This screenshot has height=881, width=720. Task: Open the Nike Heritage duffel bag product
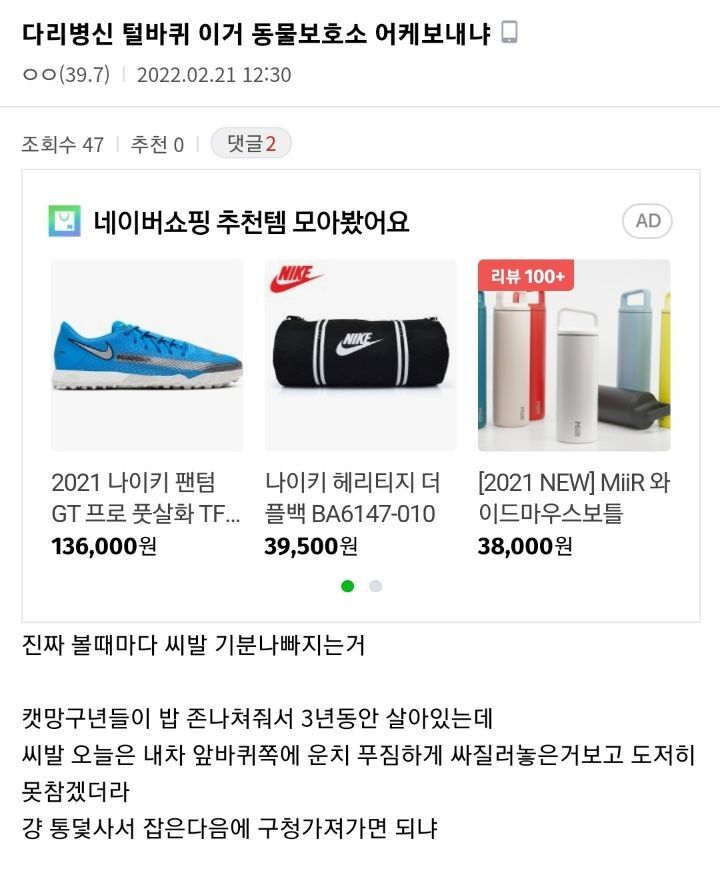[x=360, y=356]
